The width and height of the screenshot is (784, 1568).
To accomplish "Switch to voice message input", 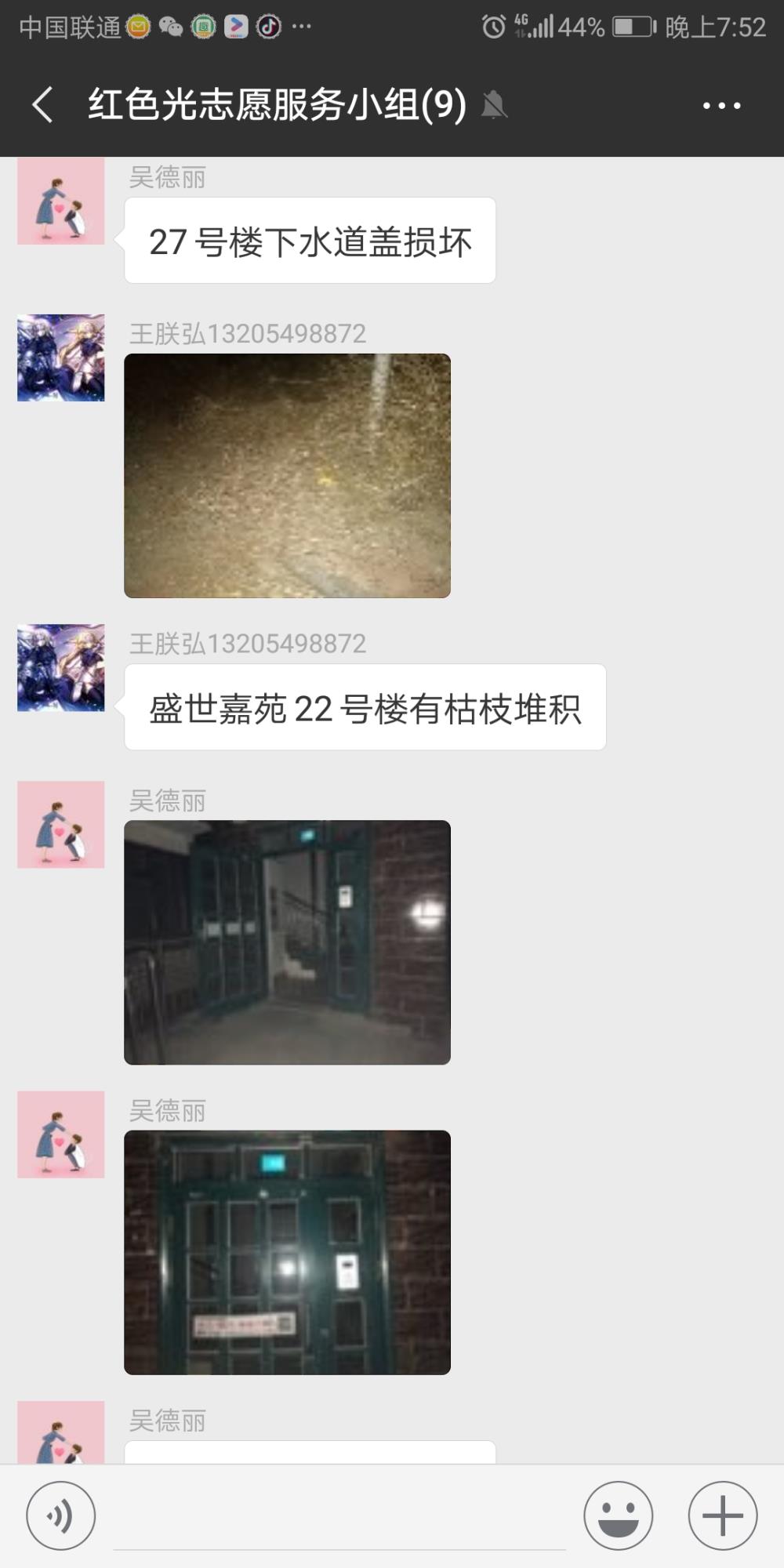I will pos(61,1515).
